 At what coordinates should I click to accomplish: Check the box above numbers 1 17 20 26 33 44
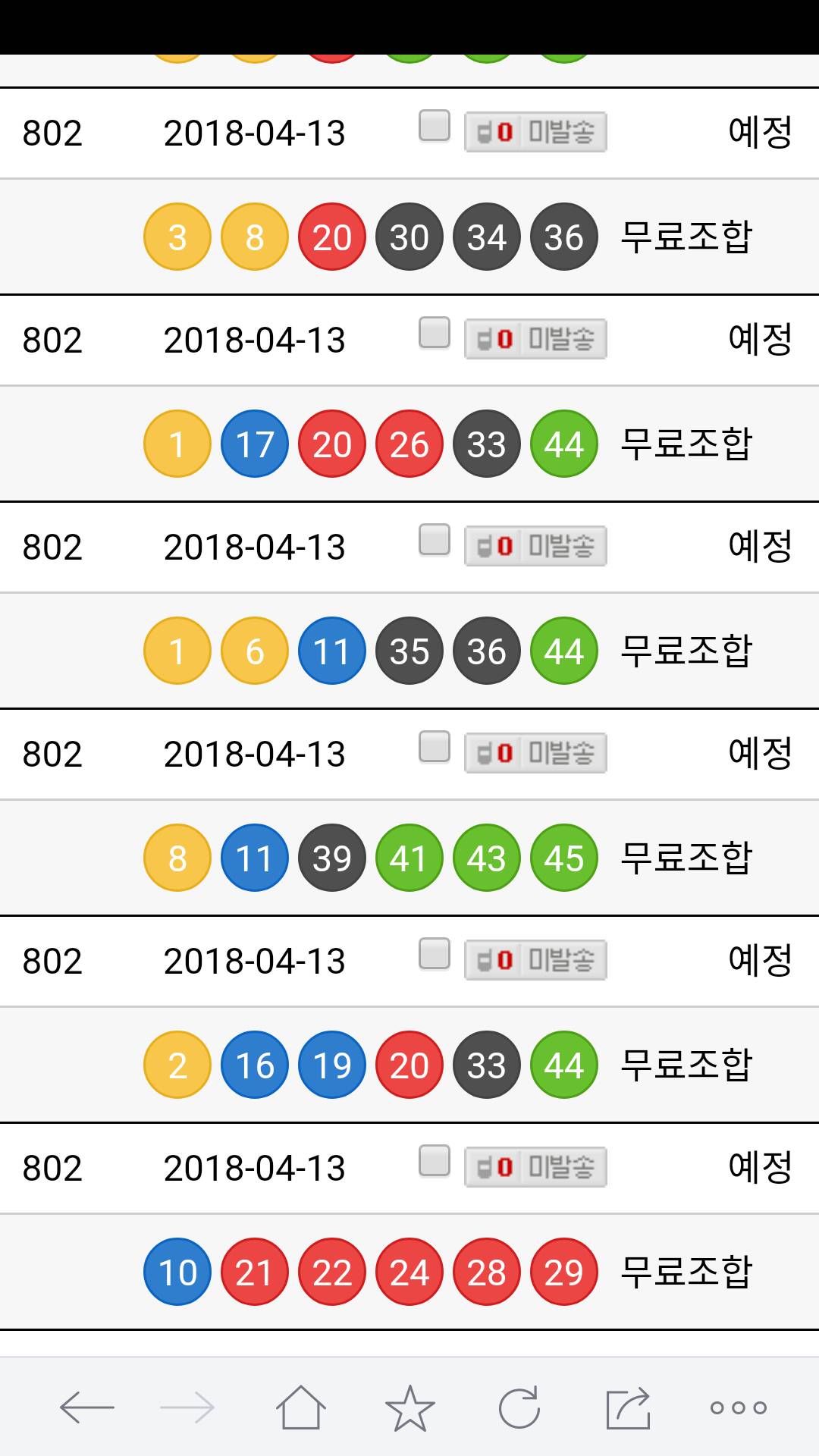point(435,334)
